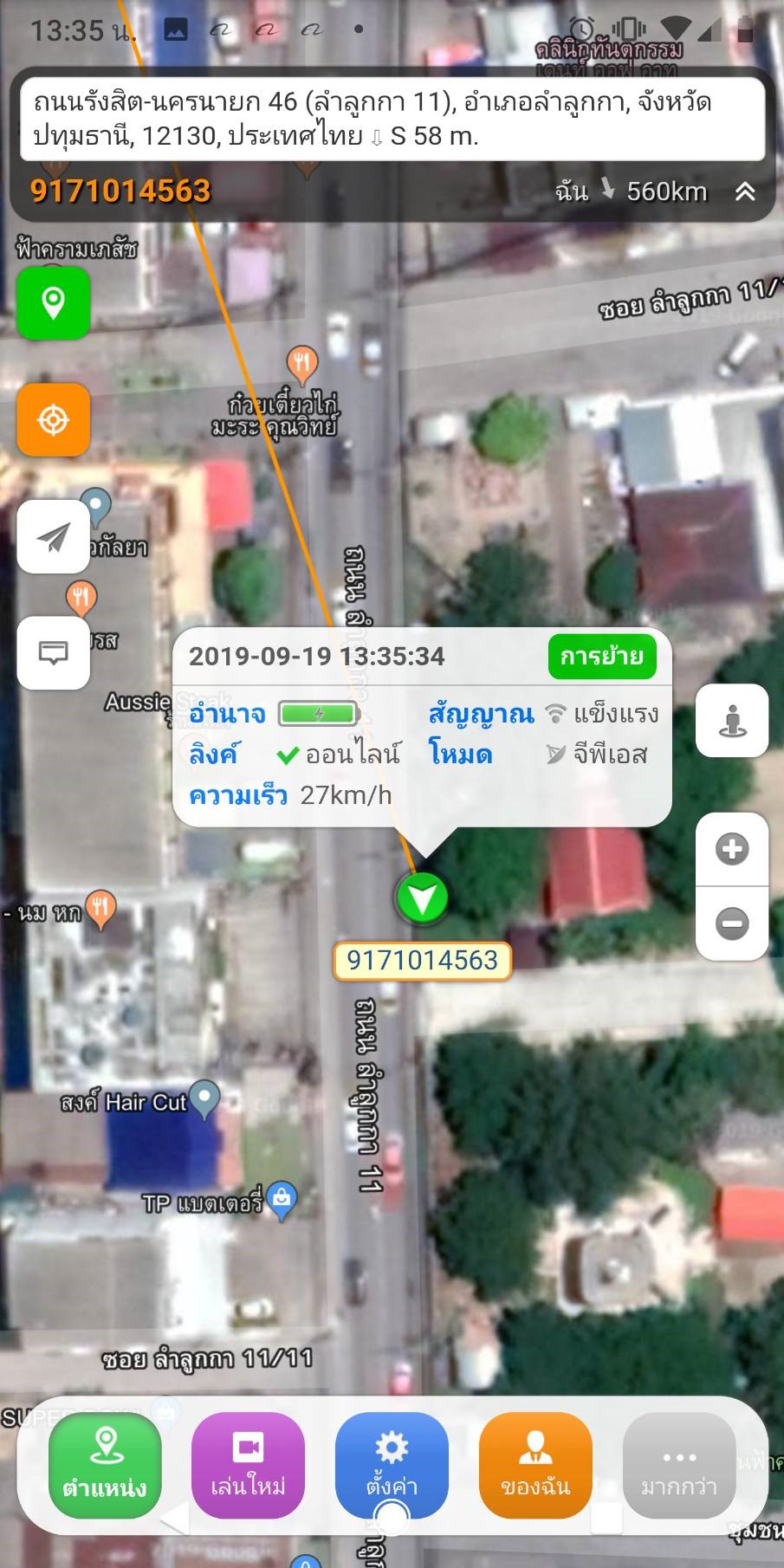Image resolution: width=784 pixels, height=1568 pixels.
Task: Tap the signal strength WiFi icon
Action: coord(555,713)
